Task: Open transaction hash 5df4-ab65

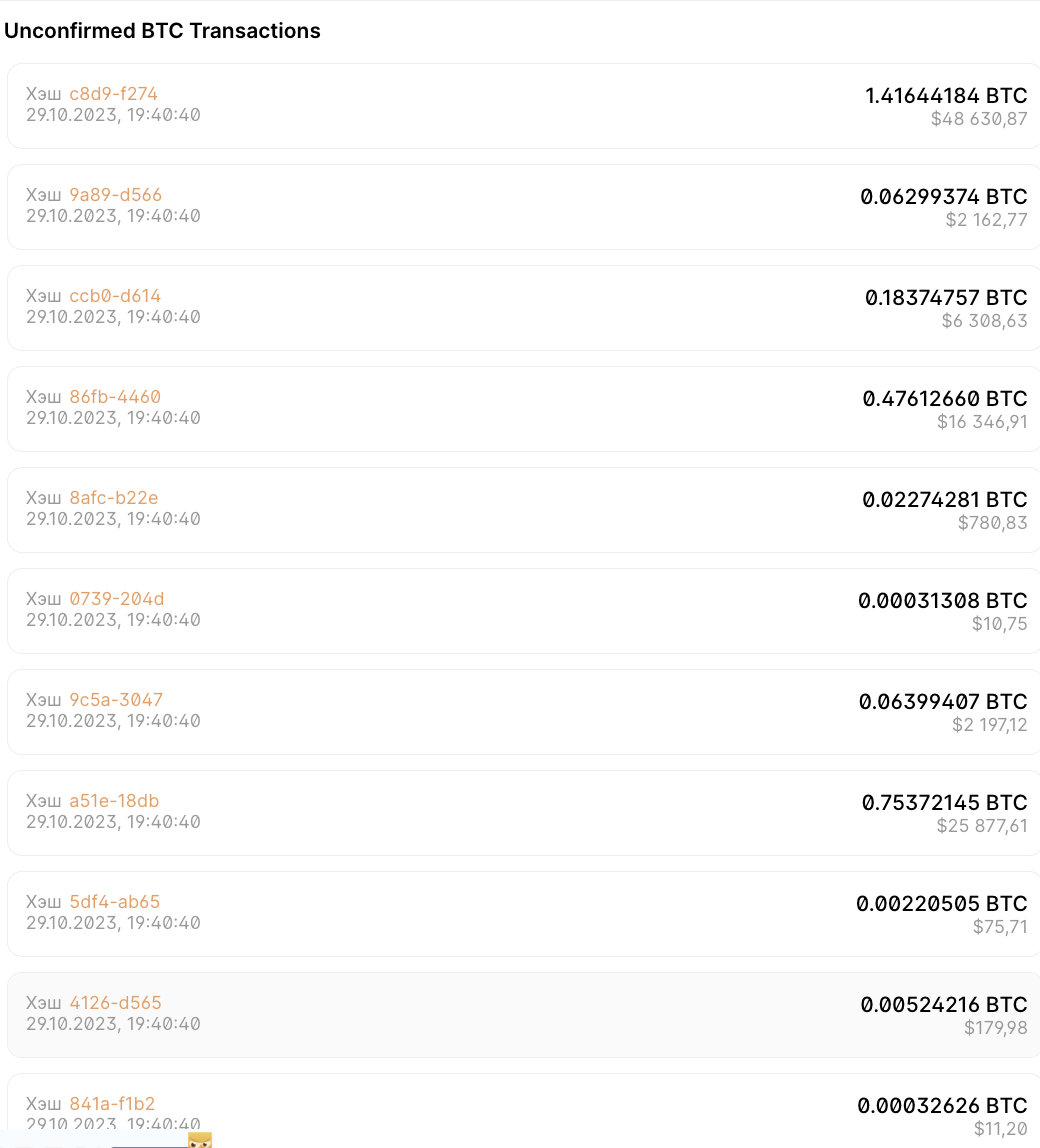Action: [x=113, y=902]
